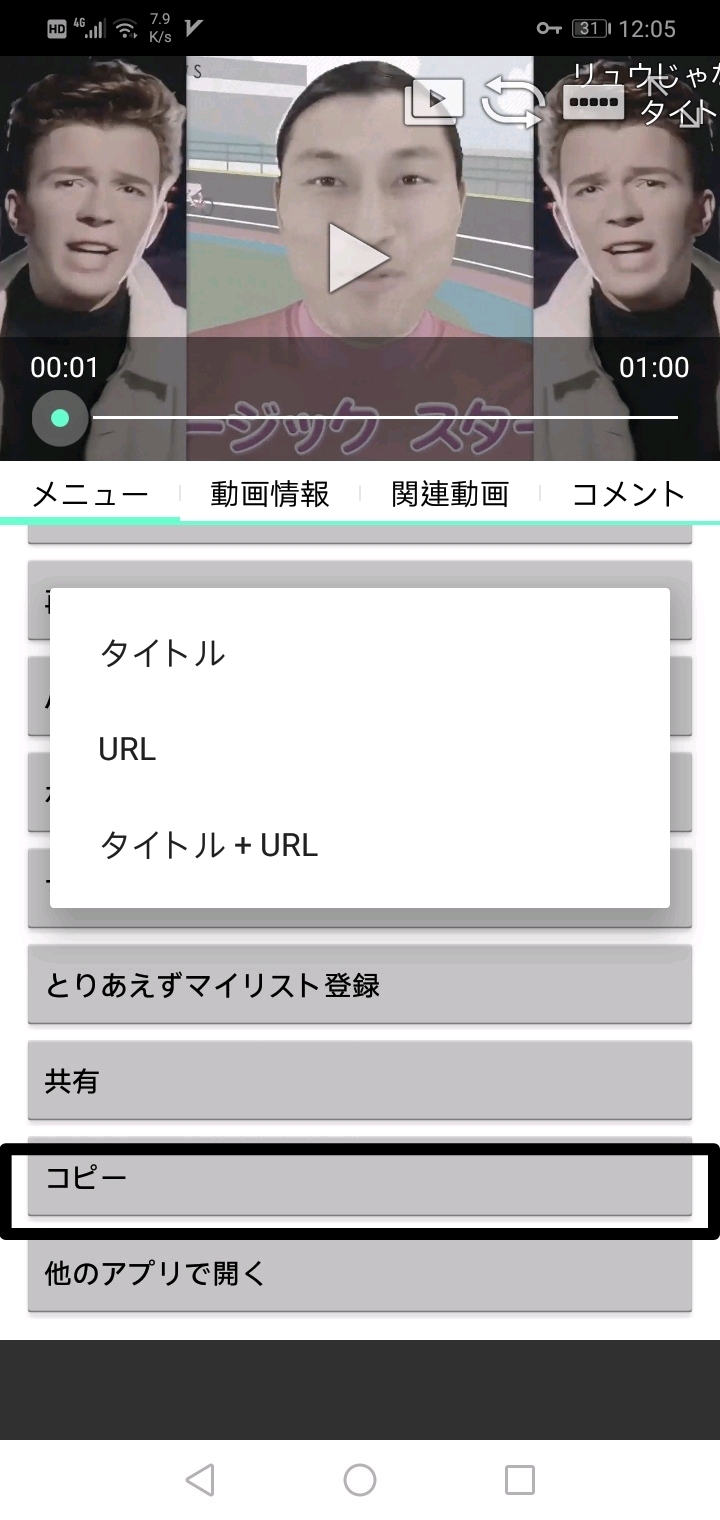720x1520 pixels.
Task: Switch to the コメント tab
Action: pyautogui.click(x=628, y=494)
